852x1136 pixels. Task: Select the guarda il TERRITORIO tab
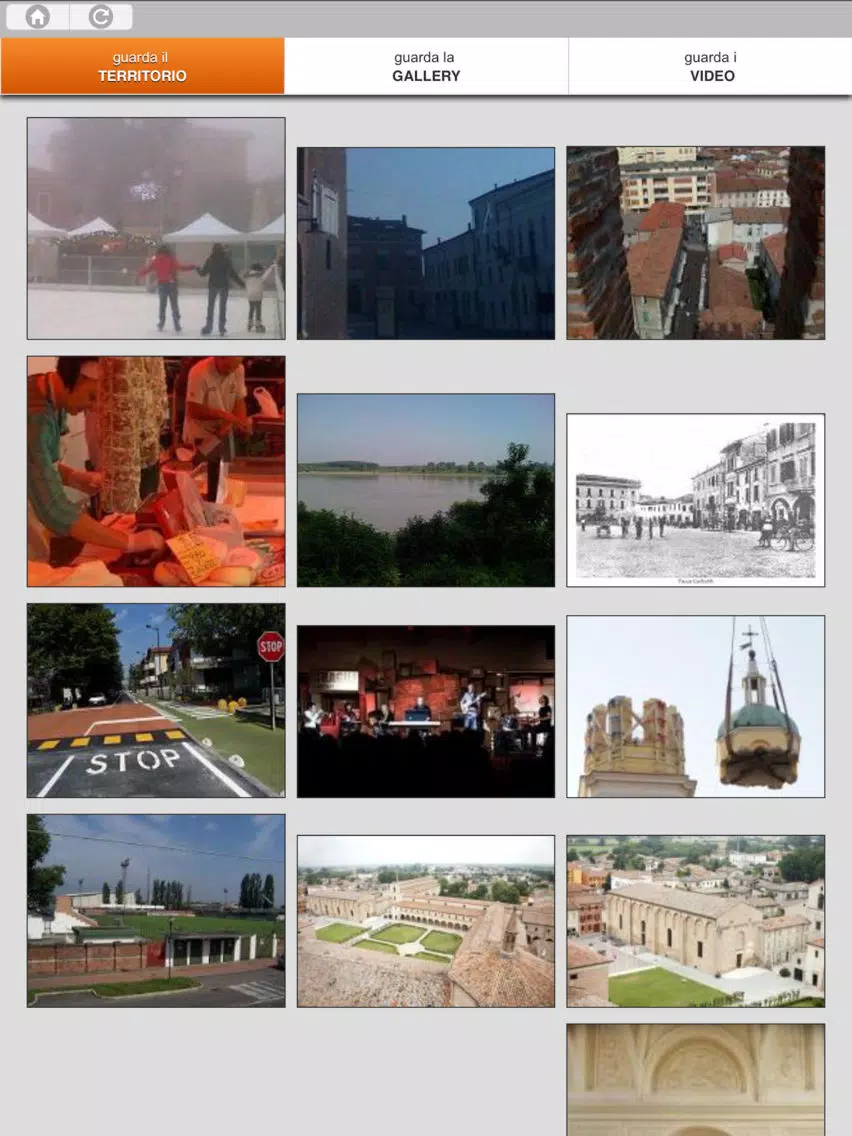(x=142, y=67)
